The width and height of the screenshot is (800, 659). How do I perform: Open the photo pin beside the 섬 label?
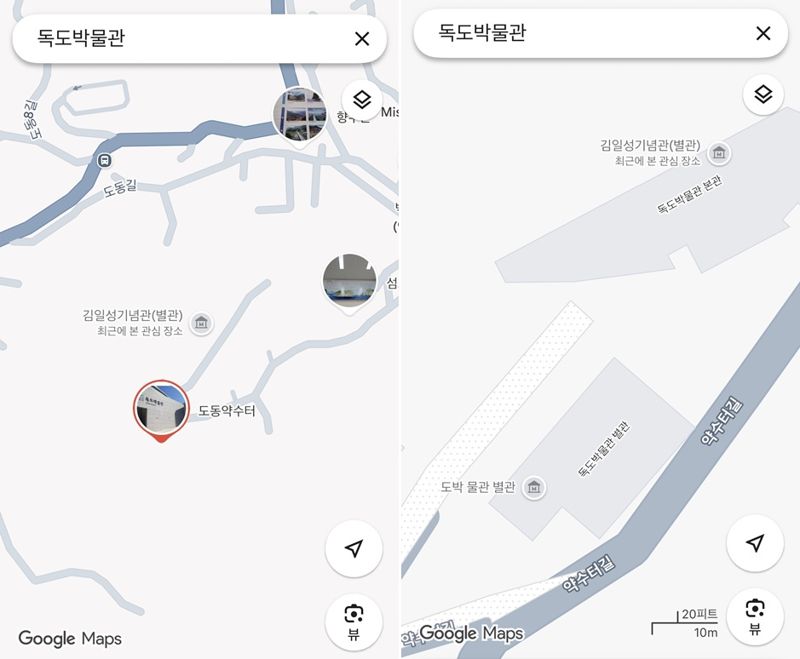[350, 280]
